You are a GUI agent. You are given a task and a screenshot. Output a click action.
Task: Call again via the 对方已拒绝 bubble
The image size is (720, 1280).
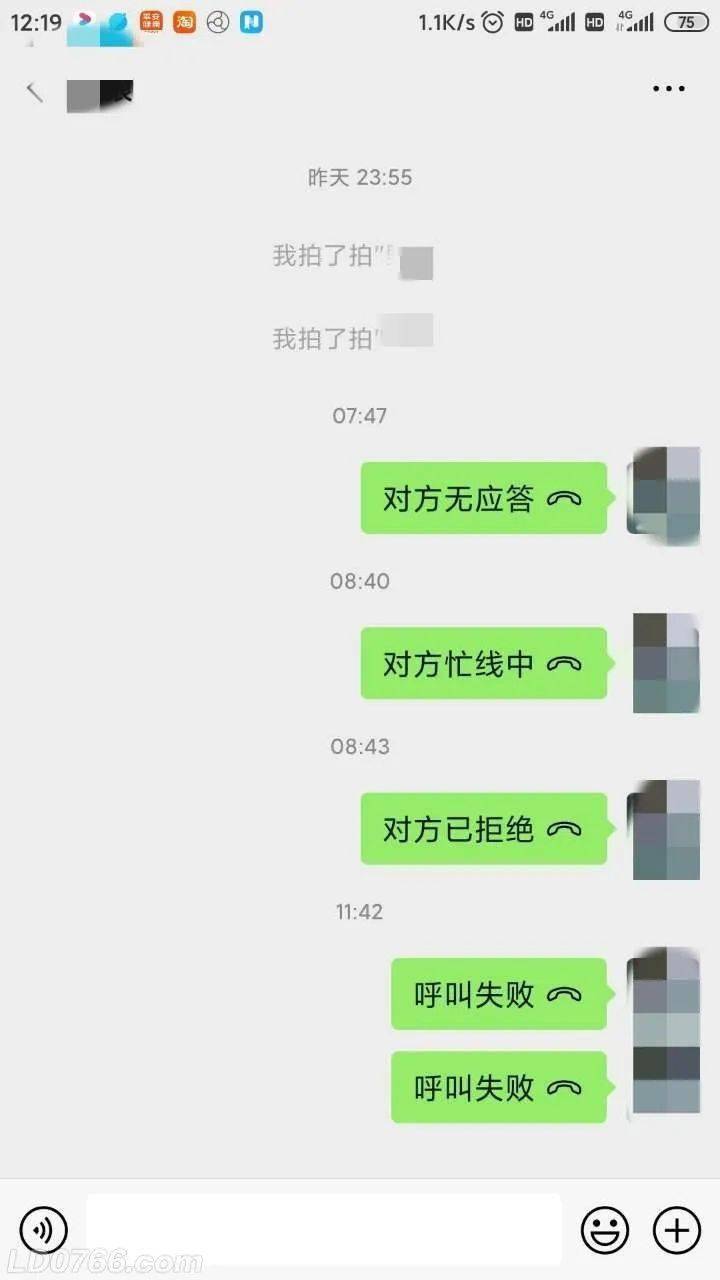483,829
